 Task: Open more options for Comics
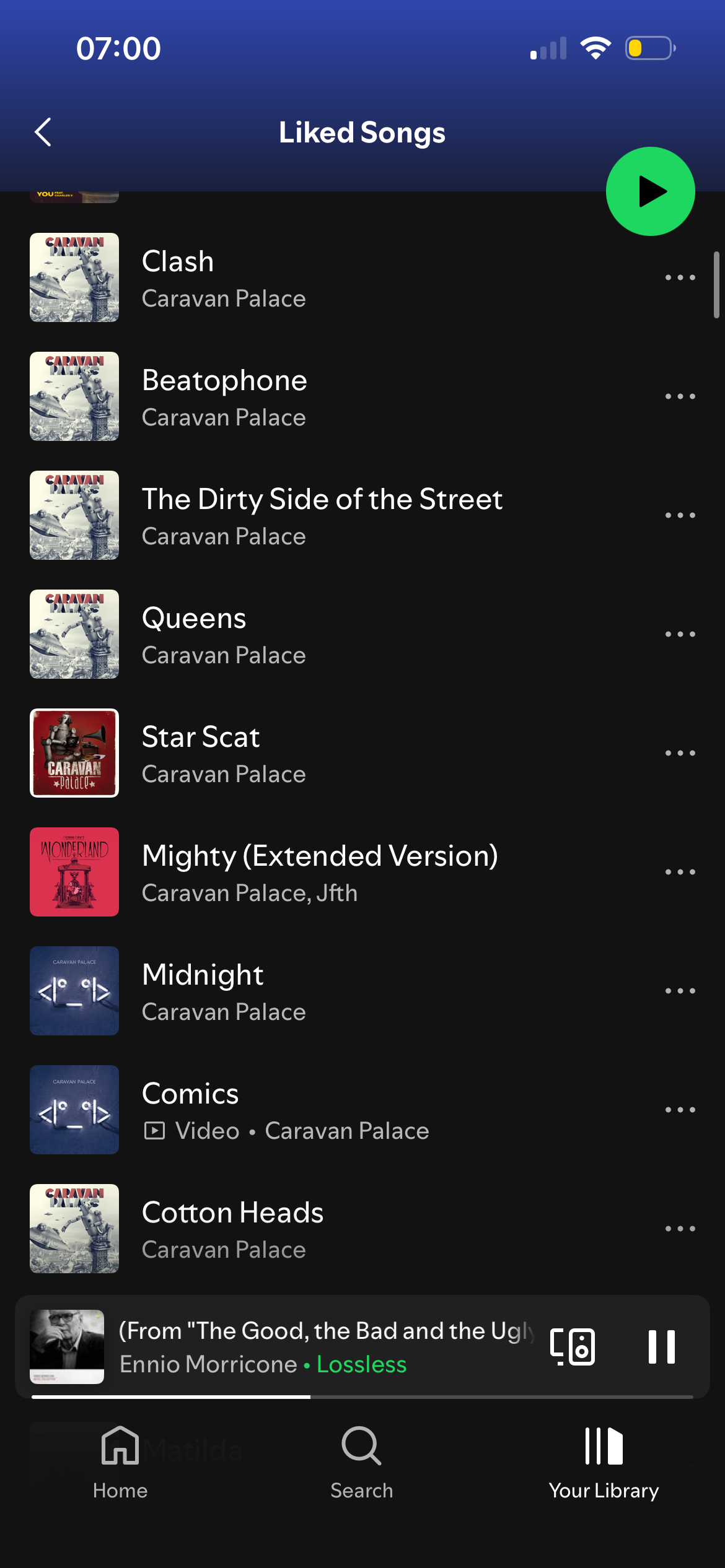point(680,1110)
